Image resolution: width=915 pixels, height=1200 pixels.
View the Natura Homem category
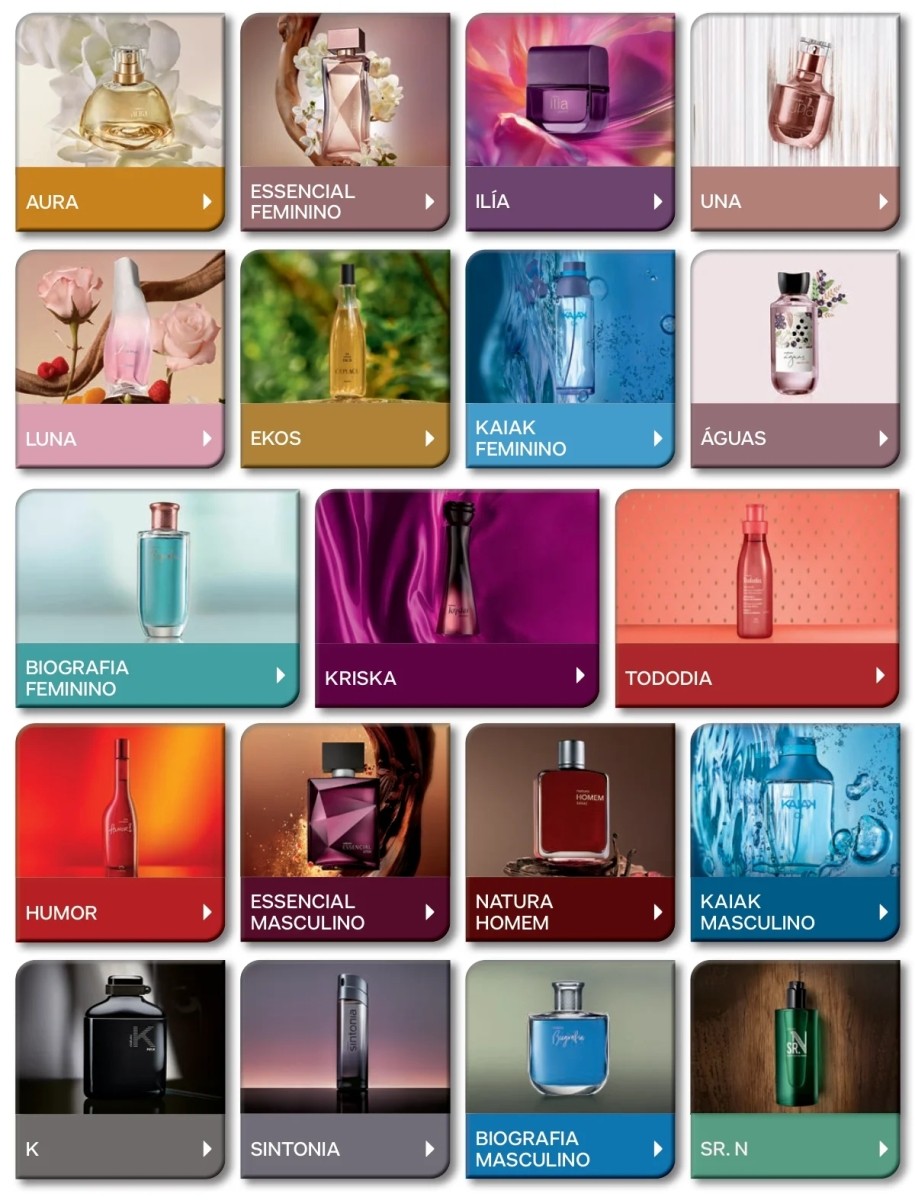[570, 833]
